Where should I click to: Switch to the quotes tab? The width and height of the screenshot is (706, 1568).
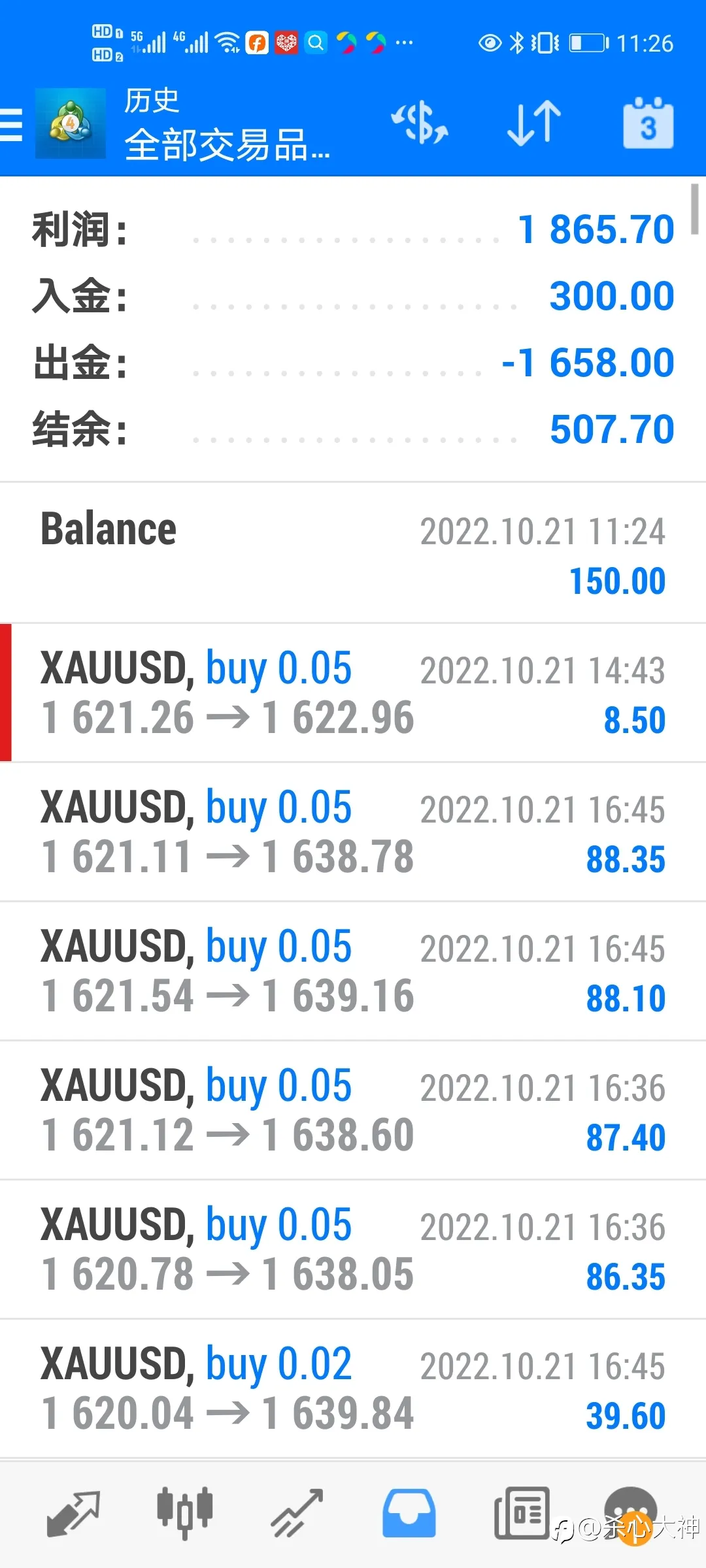pyautogui.click(x=73, y=1513)
